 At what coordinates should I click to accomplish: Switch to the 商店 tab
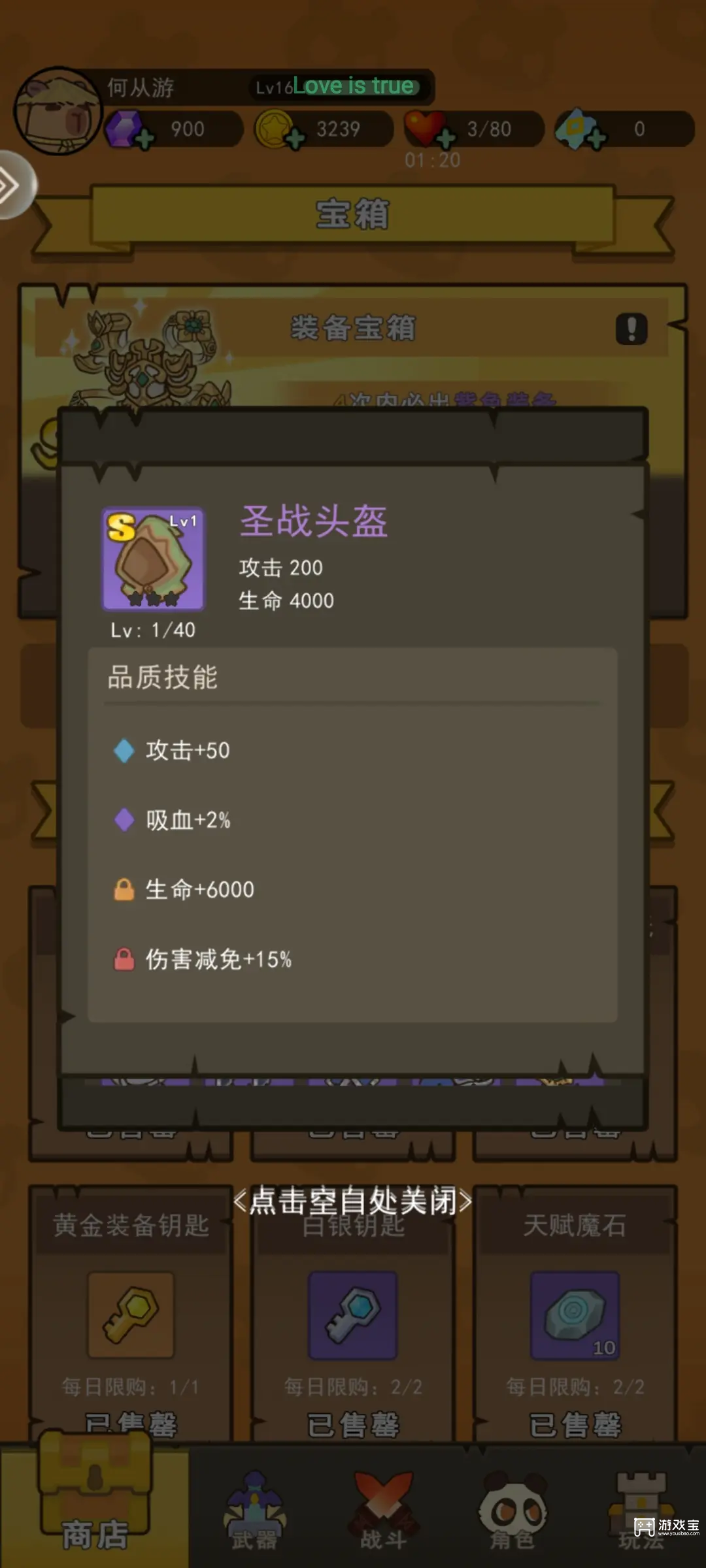pyautogui.click(x=95, y=1509)
